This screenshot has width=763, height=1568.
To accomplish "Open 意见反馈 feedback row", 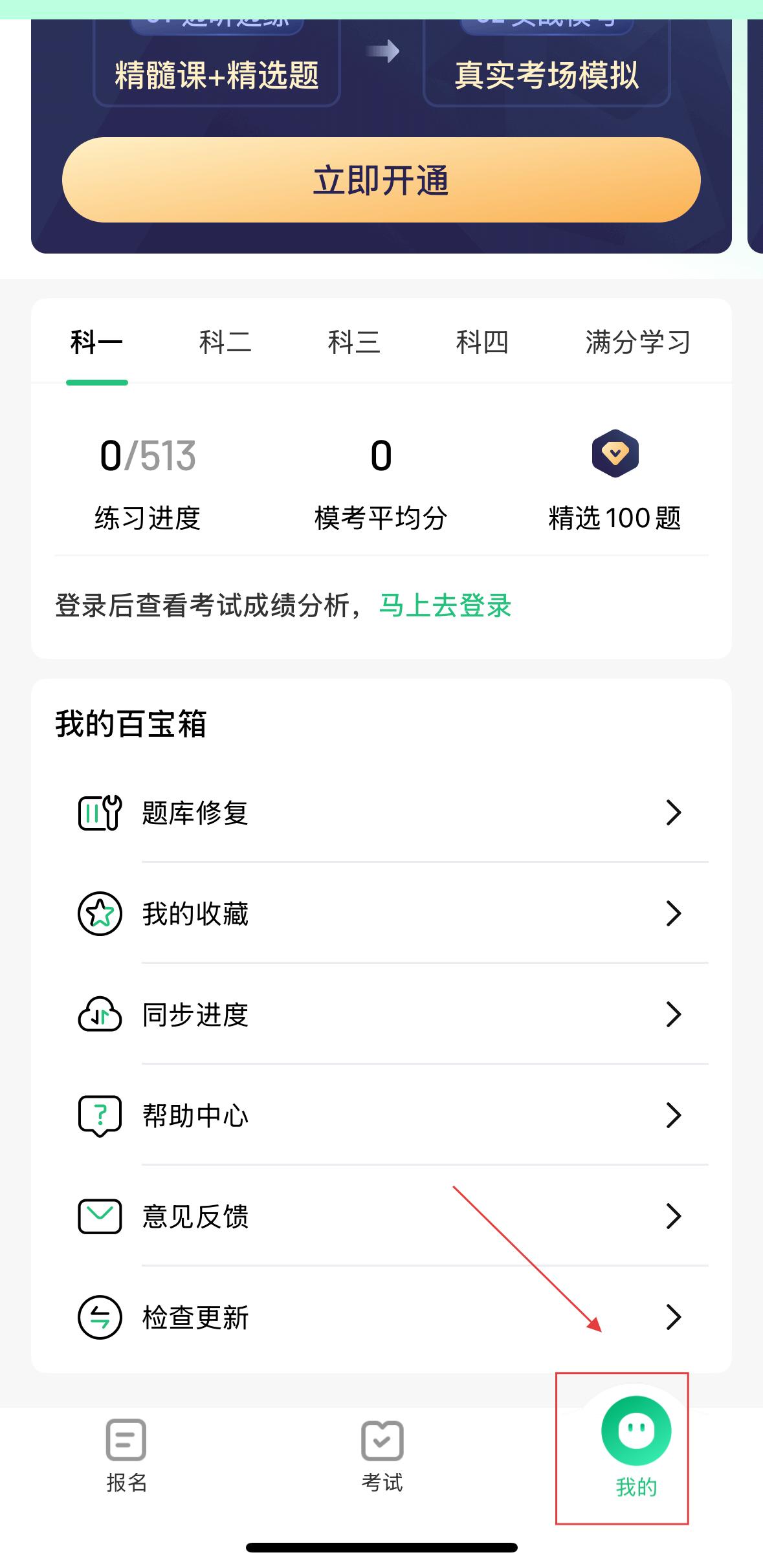I will point(381,1216).
